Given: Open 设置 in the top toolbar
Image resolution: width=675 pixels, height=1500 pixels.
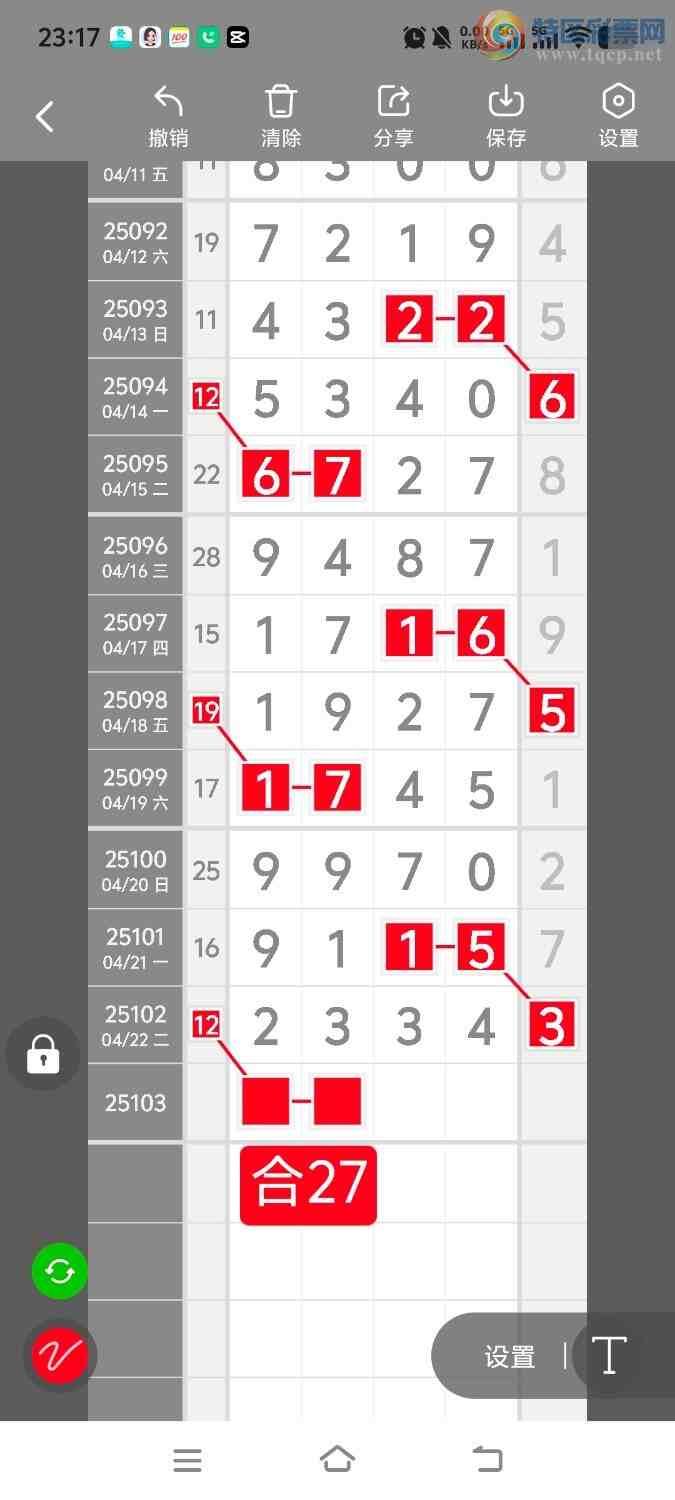Looking at the screenshot, I should (618, 116).
